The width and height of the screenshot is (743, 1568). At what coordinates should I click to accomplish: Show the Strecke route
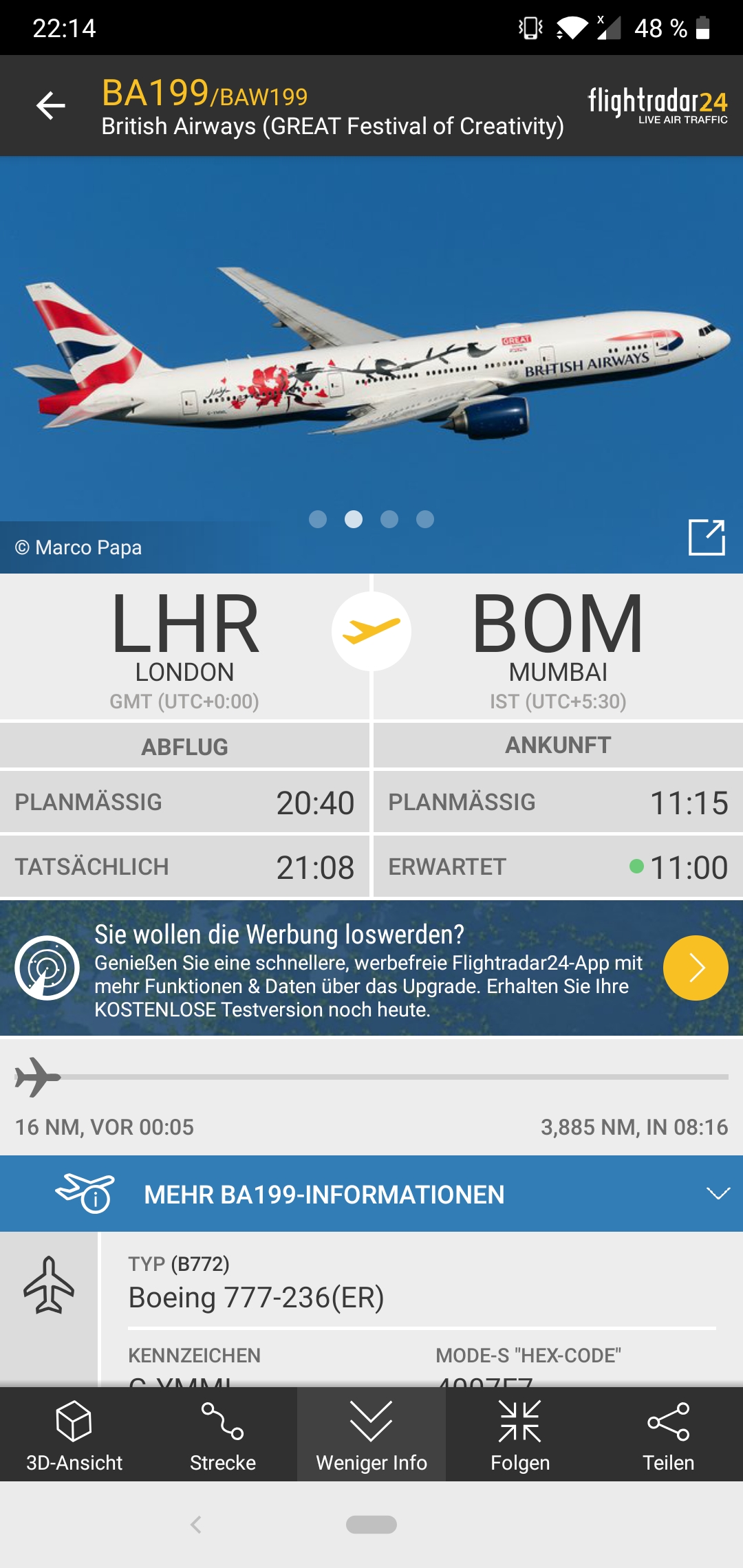pyautogui.click(x=223, y=1434)
